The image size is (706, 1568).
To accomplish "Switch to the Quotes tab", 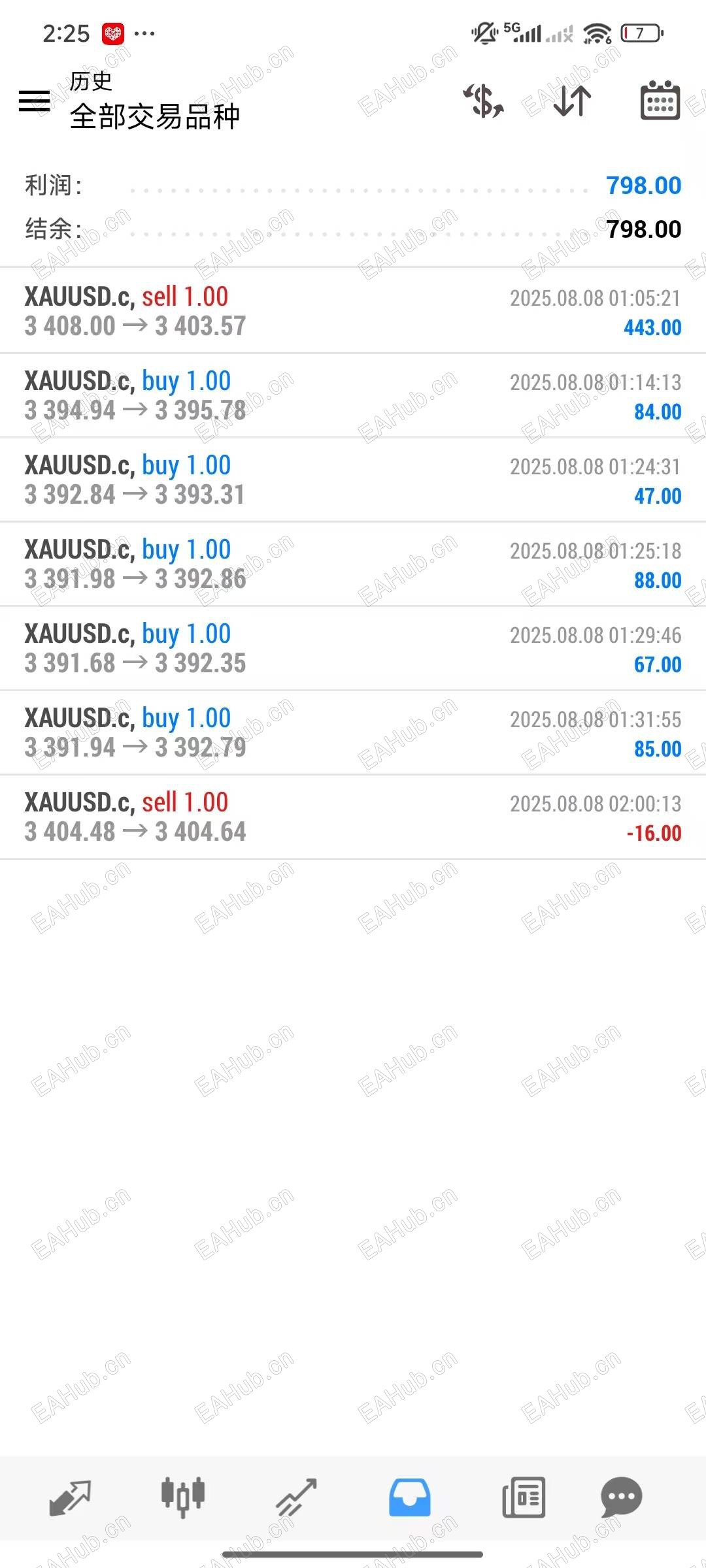I will [x=70, y=1497].
